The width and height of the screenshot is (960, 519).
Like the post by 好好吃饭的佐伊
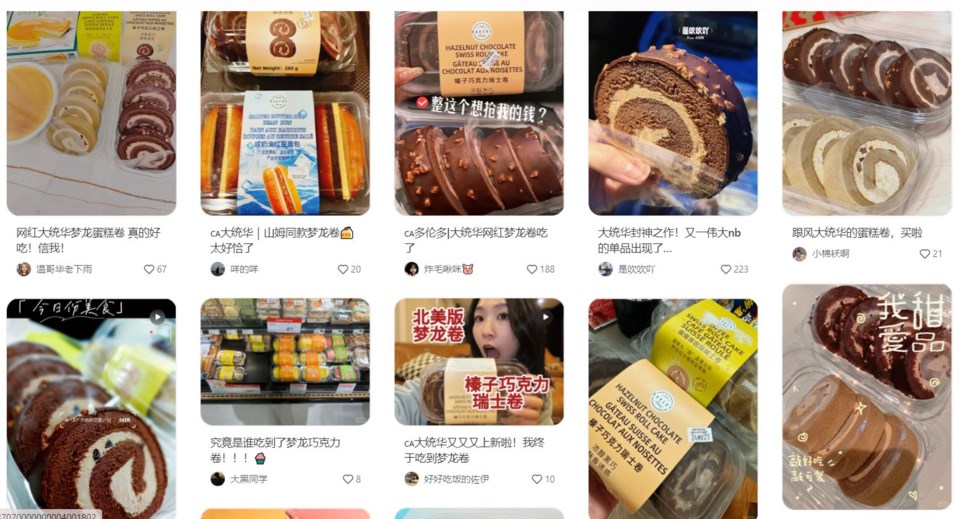click(536, 479)
